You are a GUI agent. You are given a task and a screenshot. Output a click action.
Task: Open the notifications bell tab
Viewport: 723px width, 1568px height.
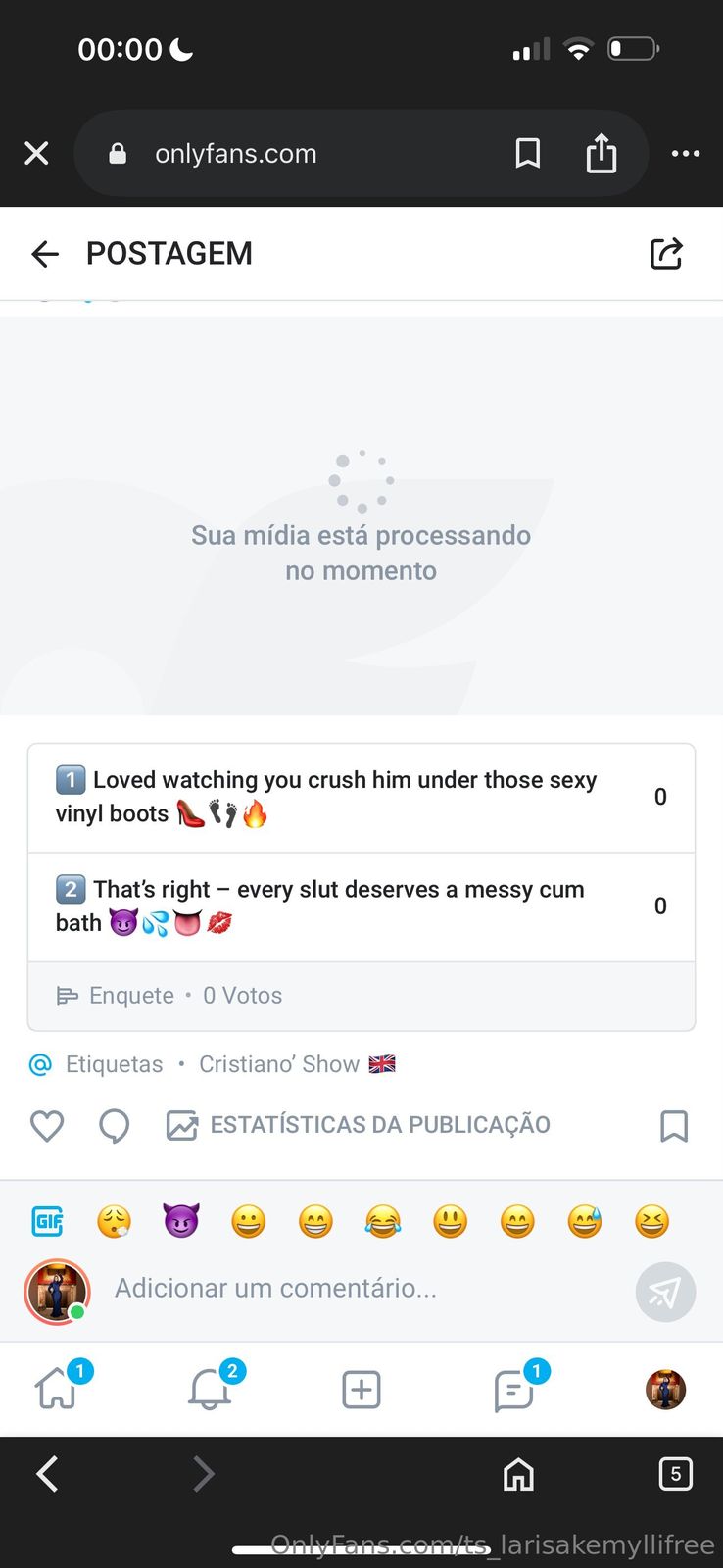click(210, 1389)
